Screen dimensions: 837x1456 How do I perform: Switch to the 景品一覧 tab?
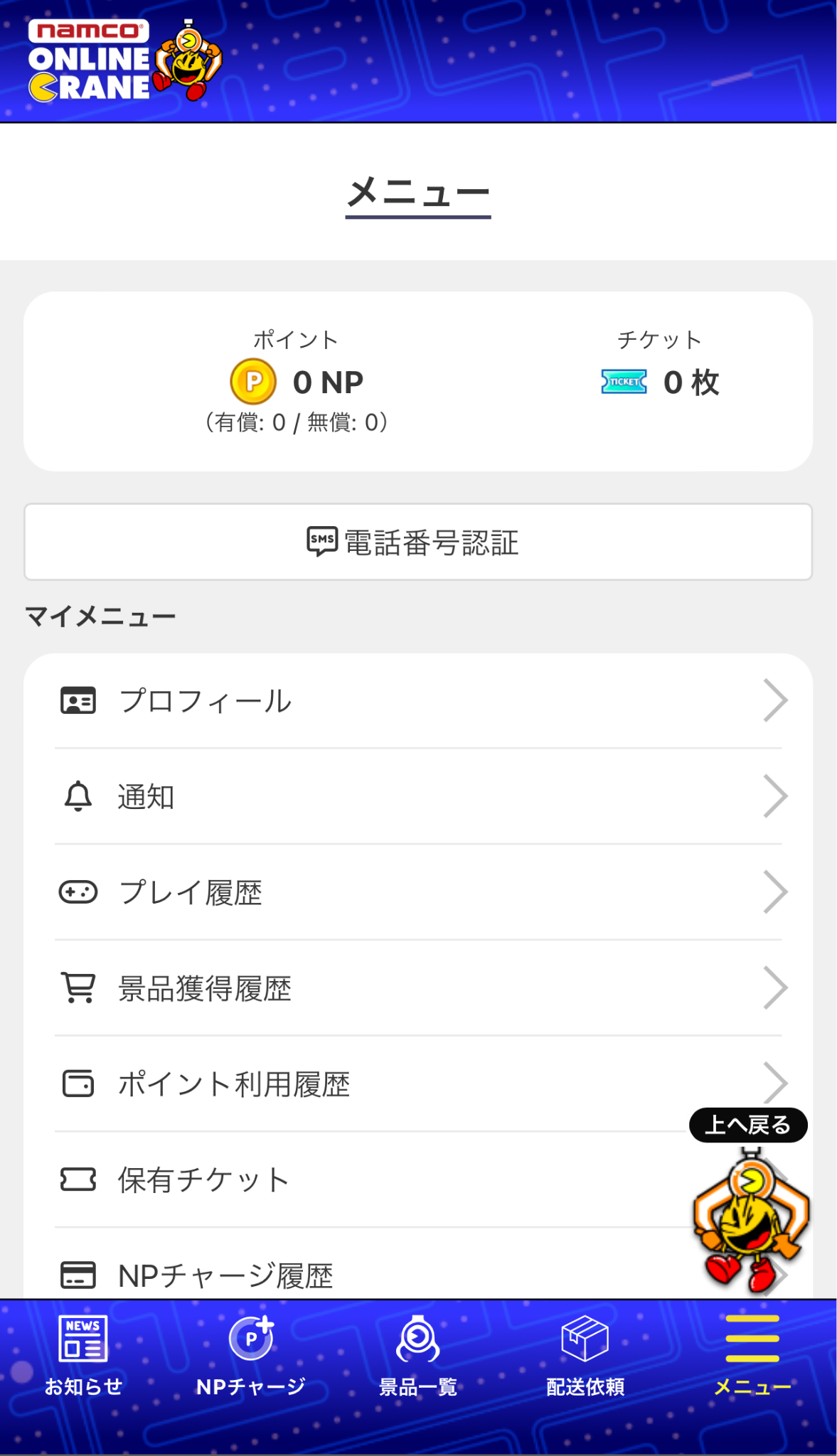[418, 1356]
